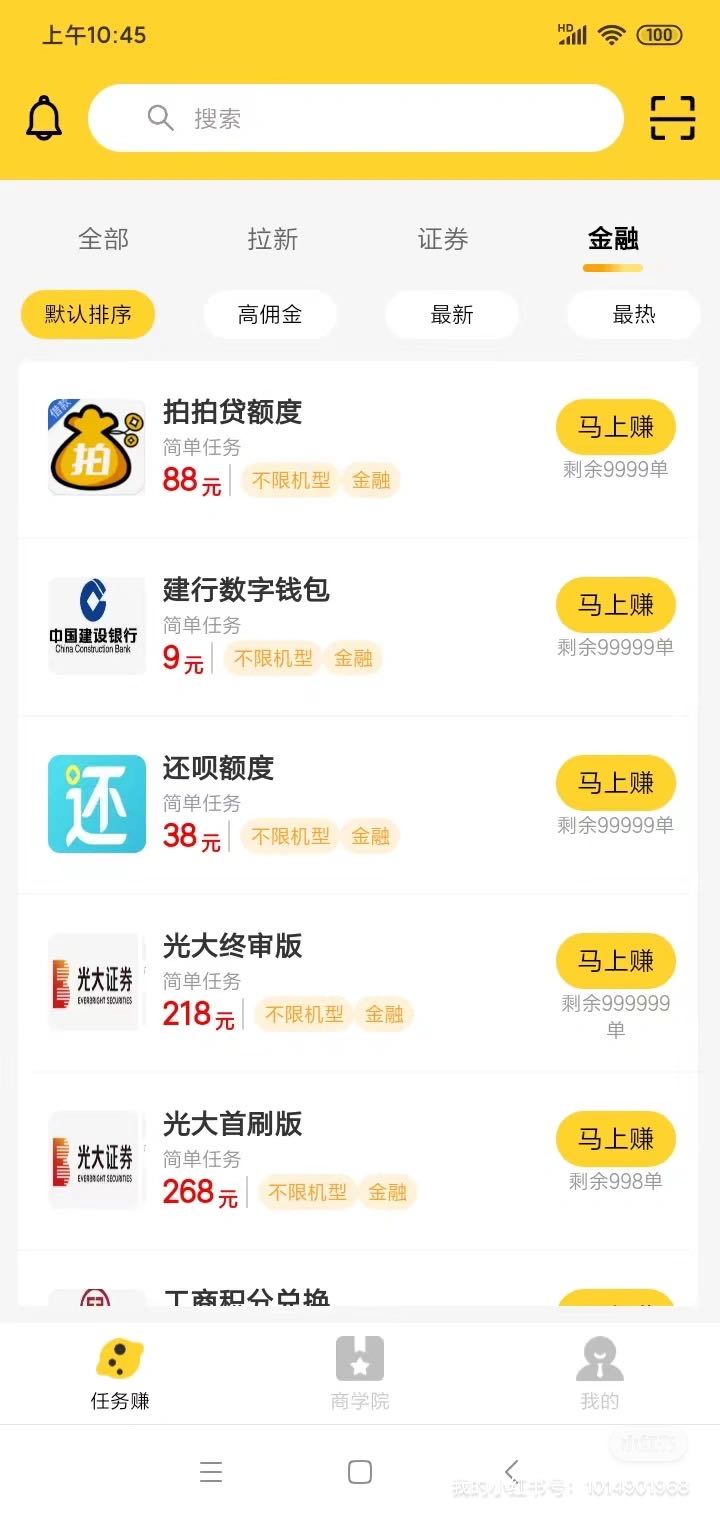Image resolution: width=720 pixels, height=1520 pixels.
Task: Open the 光大首刷版 task row
Action: 358,1161
